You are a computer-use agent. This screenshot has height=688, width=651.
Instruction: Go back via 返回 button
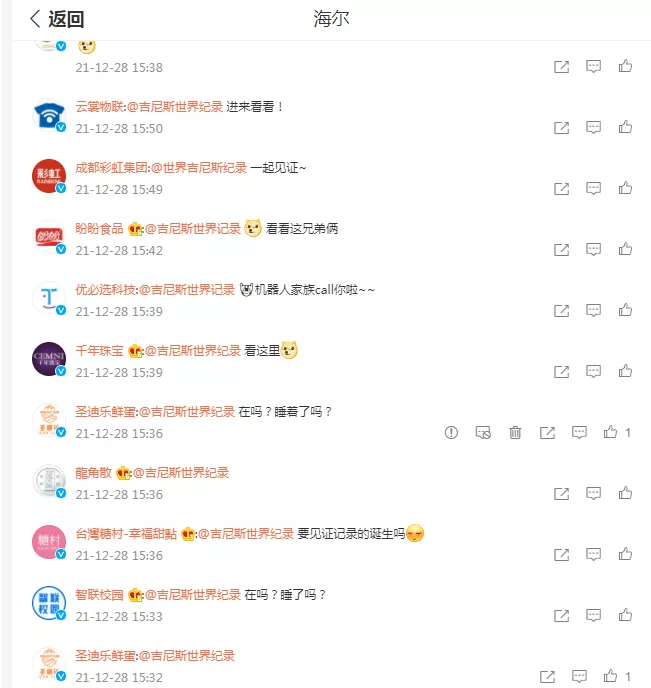[x=56, y=19]
